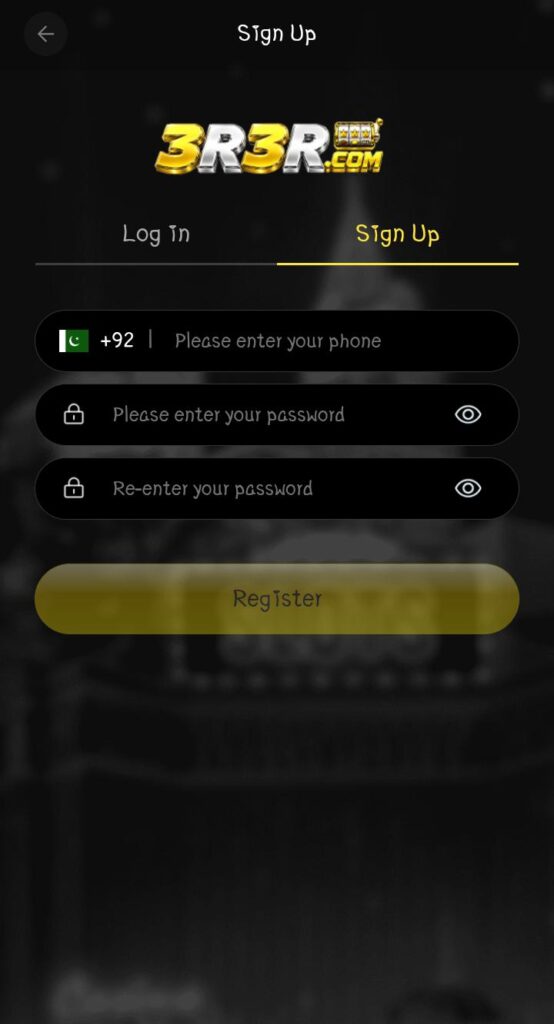This screenshot has width=554, height=1024.
Task: Switch to the Log In tab
Action: coord(156,235)
